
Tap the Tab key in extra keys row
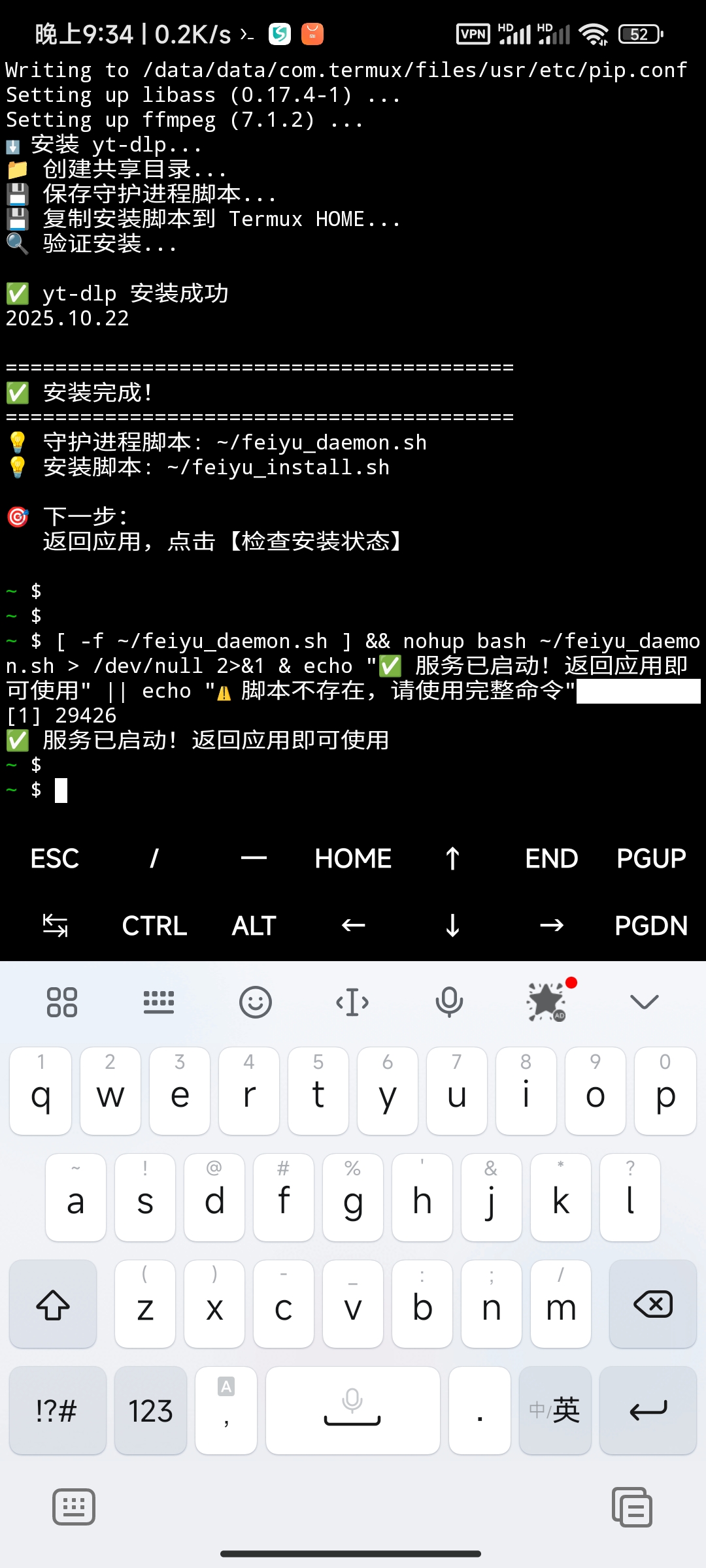pos(55,926)
